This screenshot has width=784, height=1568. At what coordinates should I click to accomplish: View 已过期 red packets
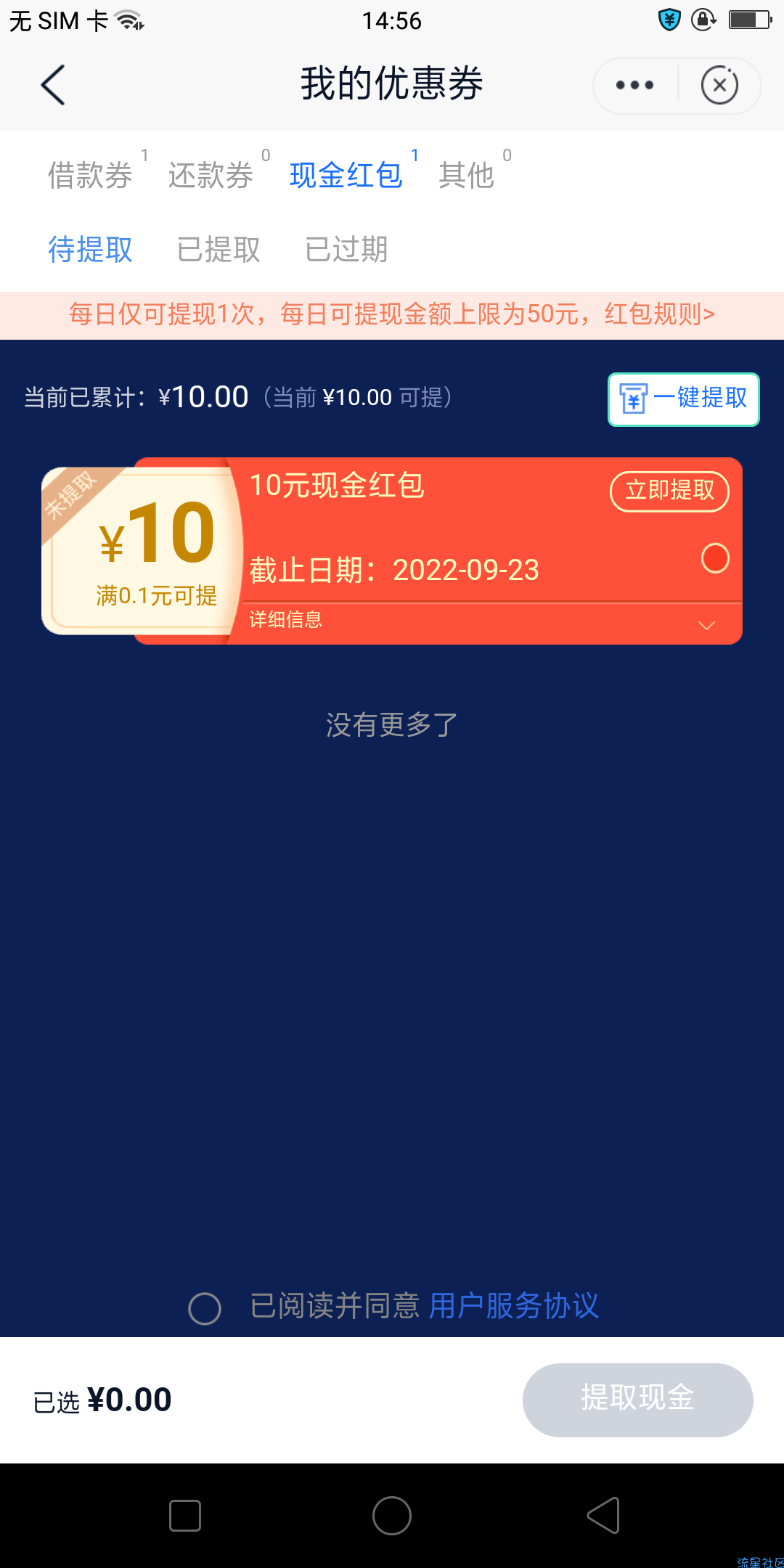point(346,249)
